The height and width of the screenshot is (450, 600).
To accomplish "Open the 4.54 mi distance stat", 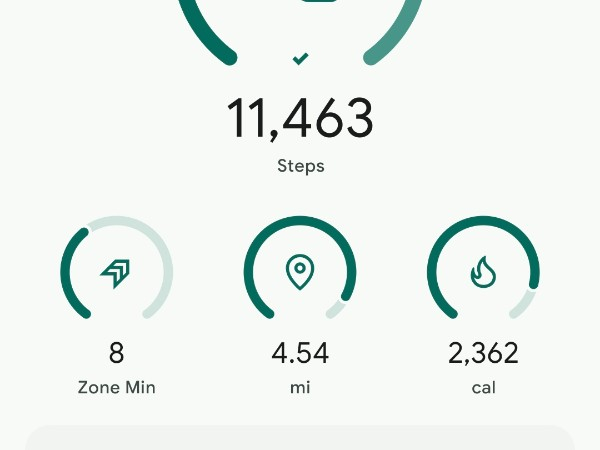I will 300,272.
